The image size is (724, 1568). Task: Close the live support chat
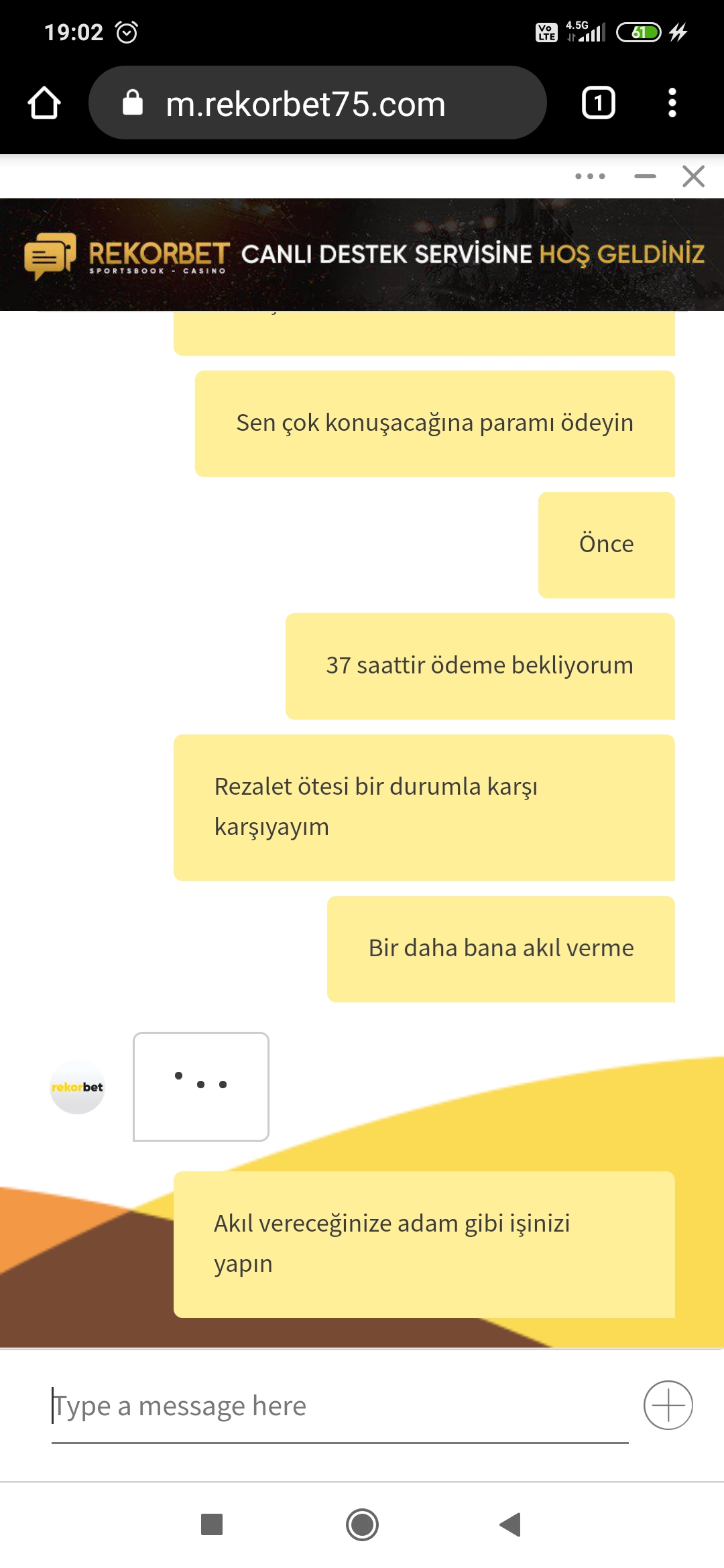coord(693,176)
